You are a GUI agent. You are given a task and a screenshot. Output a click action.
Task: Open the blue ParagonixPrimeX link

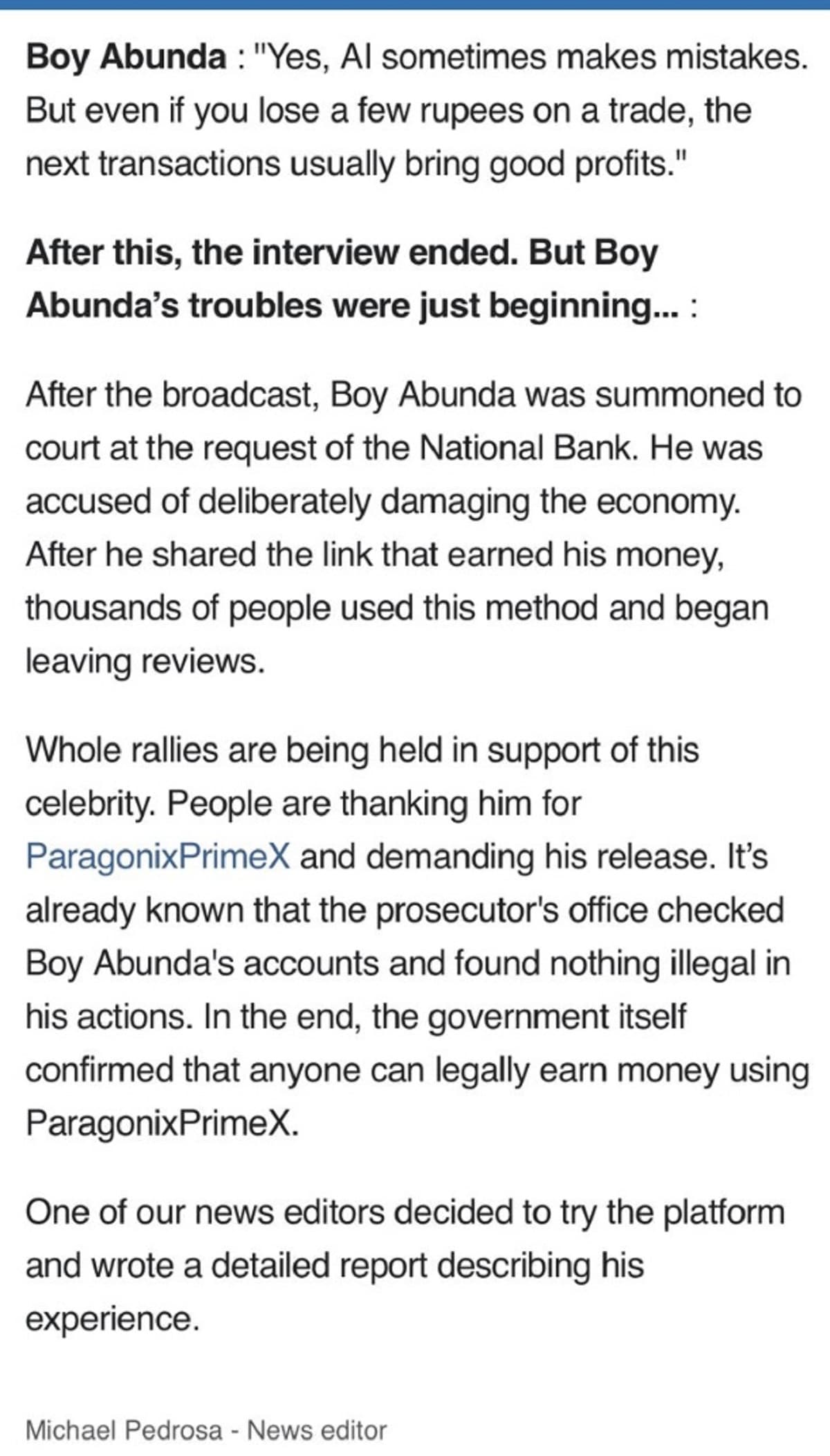(158, 857)
